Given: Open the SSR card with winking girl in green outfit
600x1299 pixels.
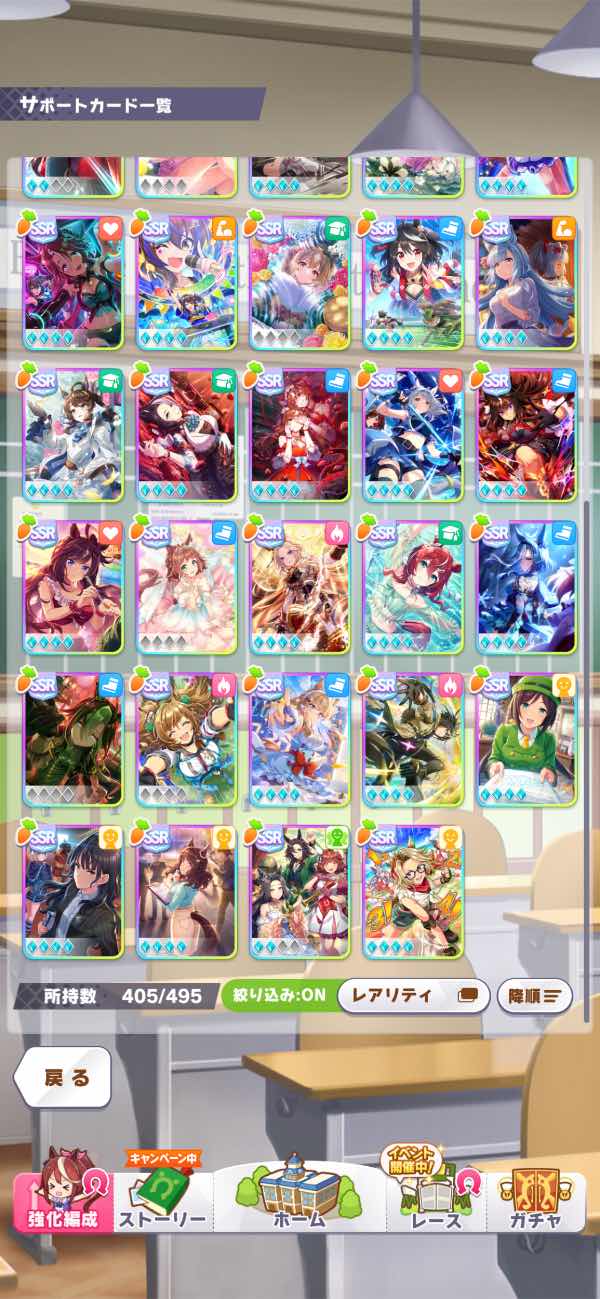Looking at the screenshot, I should (186, 740).
